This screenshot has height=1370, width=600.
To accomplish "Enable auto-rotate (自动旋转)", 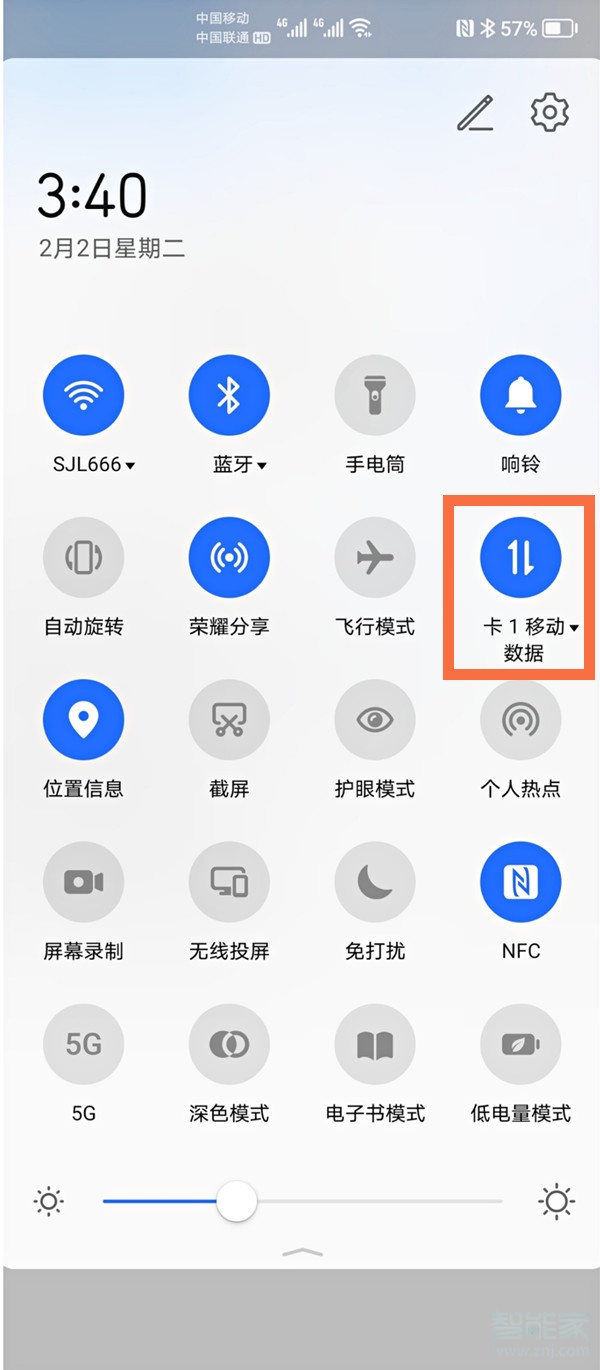I will tap(84, 557).
